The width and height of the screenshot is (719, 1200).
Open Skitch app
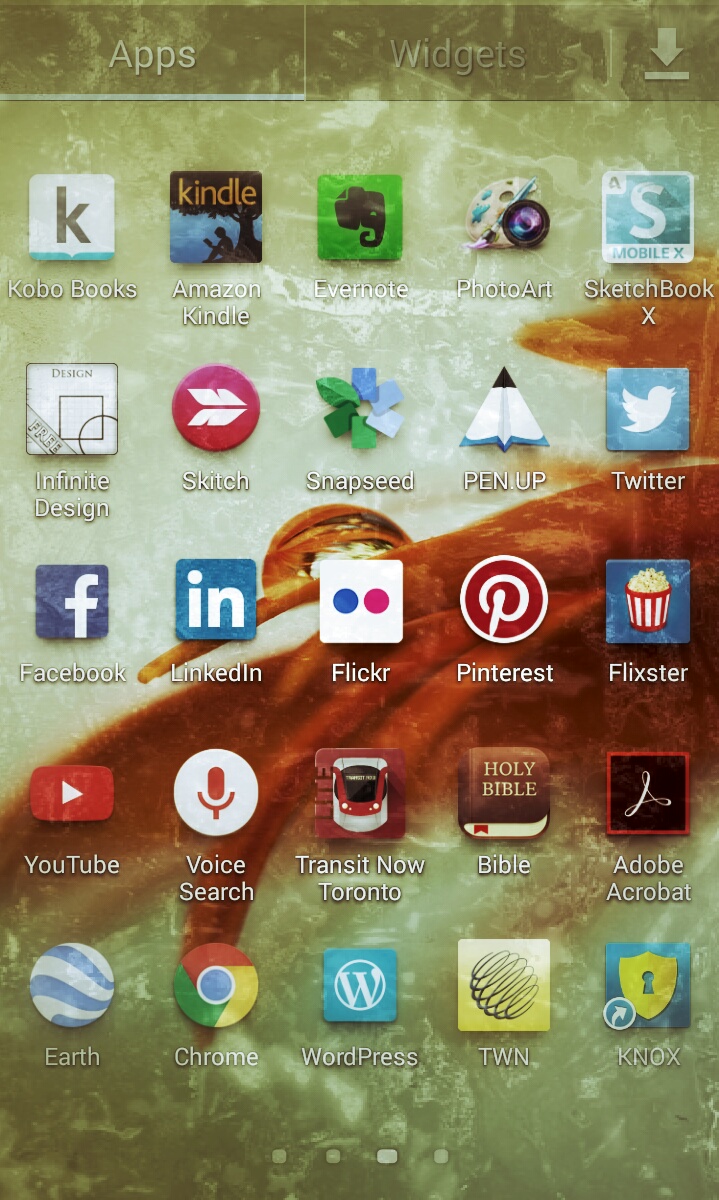(x=216, y=409)
